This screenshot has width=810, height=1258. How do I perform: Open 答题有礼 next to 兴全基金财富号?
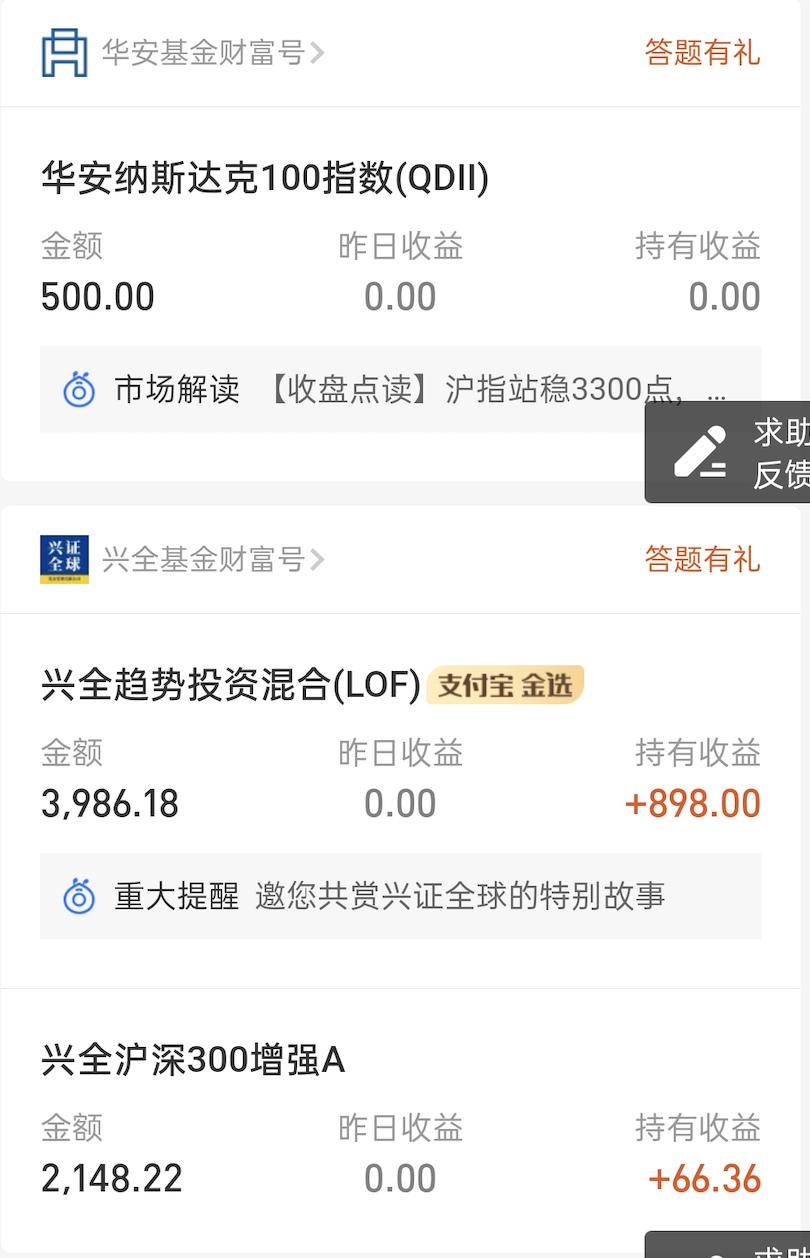click(x=702, y=560)
